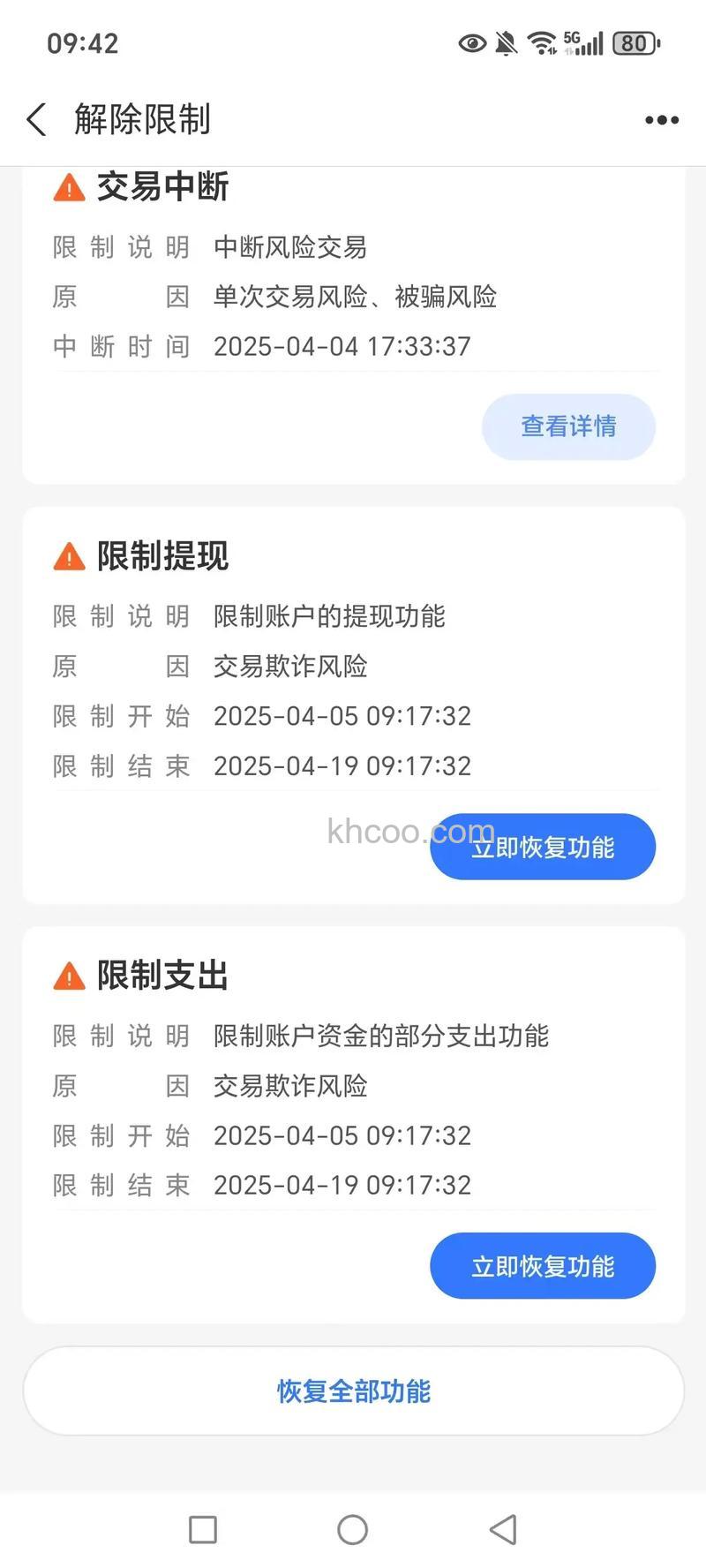Viewport: 706px width, 1568px height.
Task: Tap the clock showing 09:42
Action: 83,42
